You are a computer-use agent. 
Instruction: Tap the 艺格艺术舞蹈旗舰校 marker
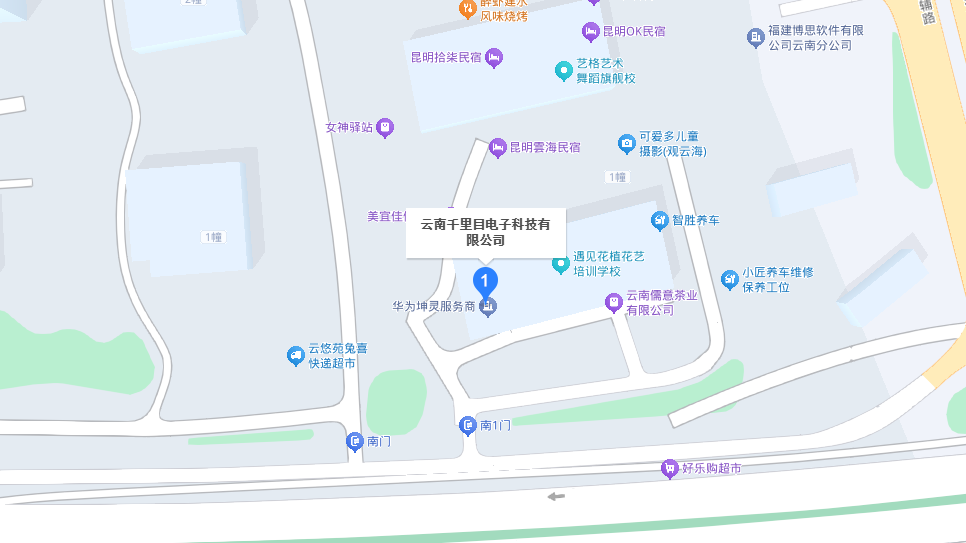(x=564, y=70)
